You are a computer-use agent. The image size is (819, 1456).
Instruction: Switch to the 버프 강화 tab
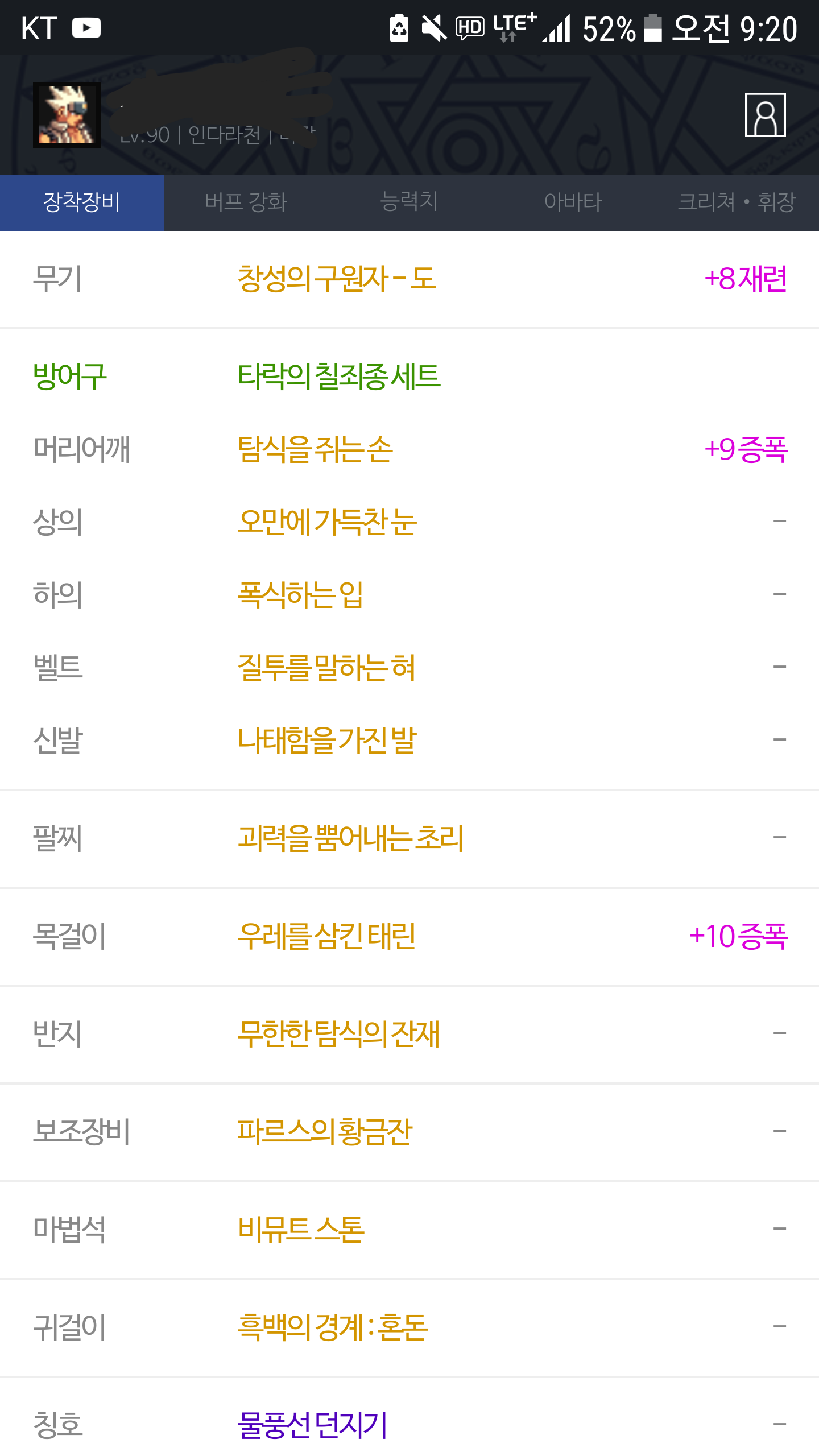246,202
